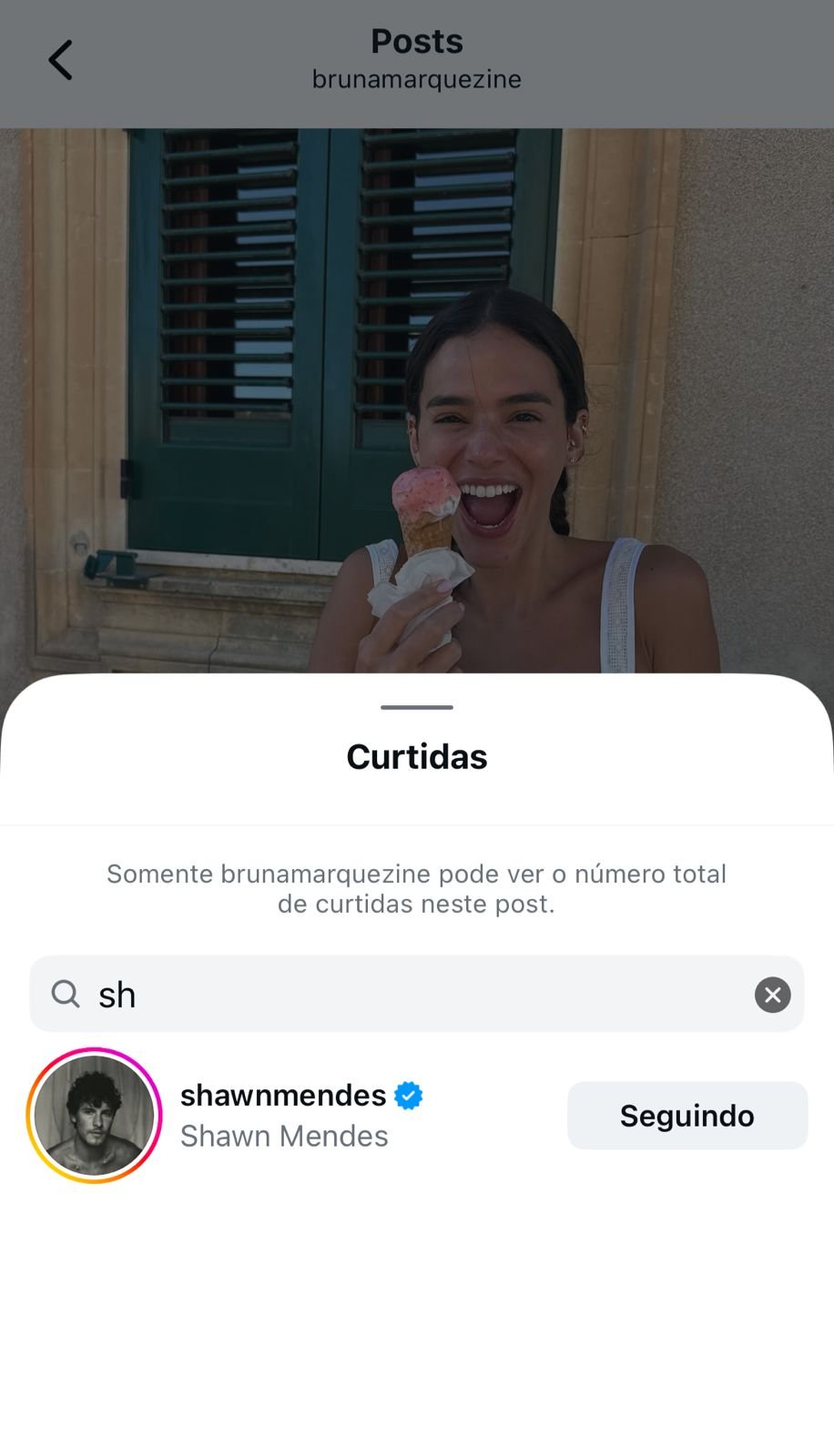
Task: Open the shawnmendes profile row
Action: [300, 1116]
